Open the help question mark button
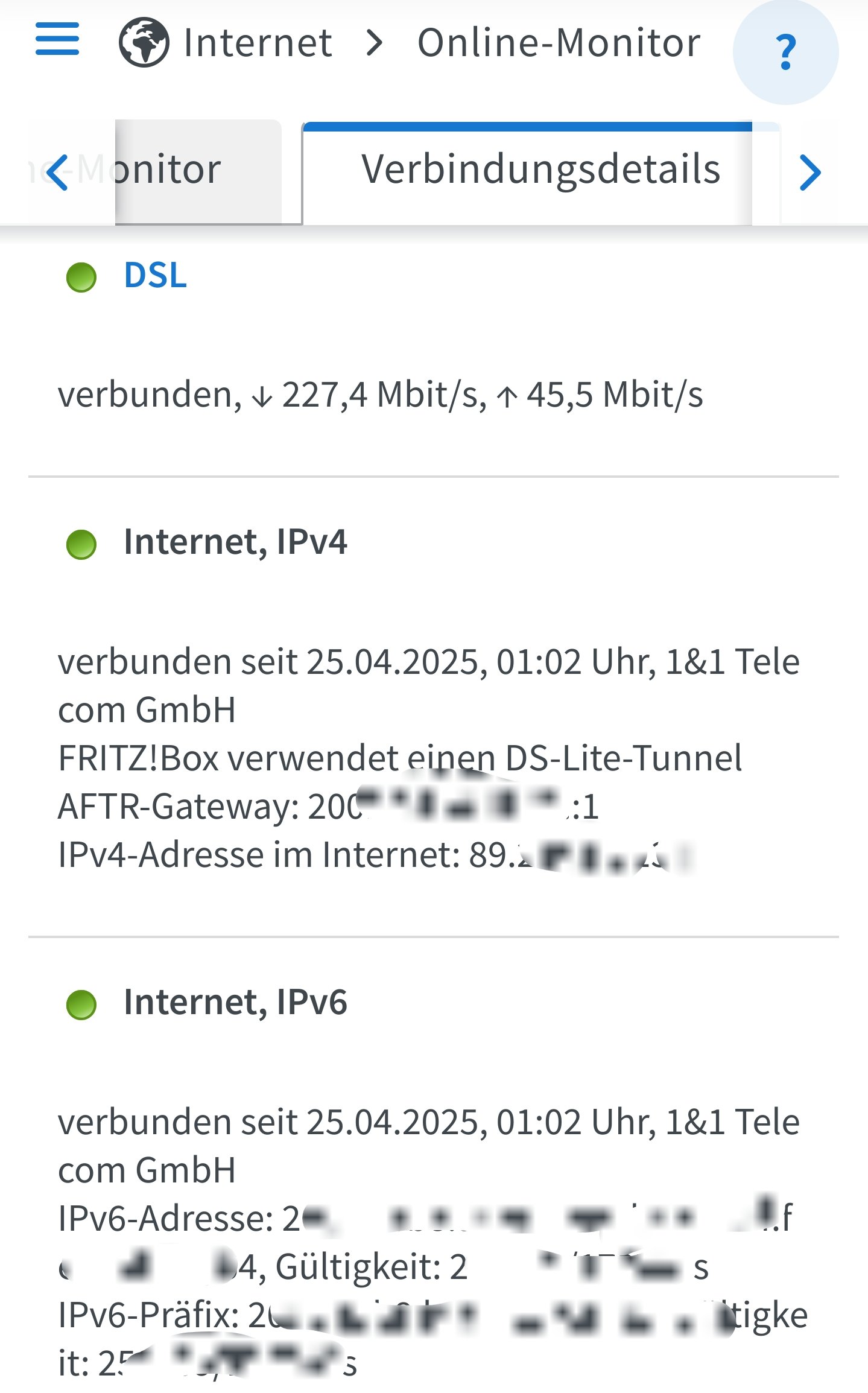868x1393 pixels. [785, 52]
